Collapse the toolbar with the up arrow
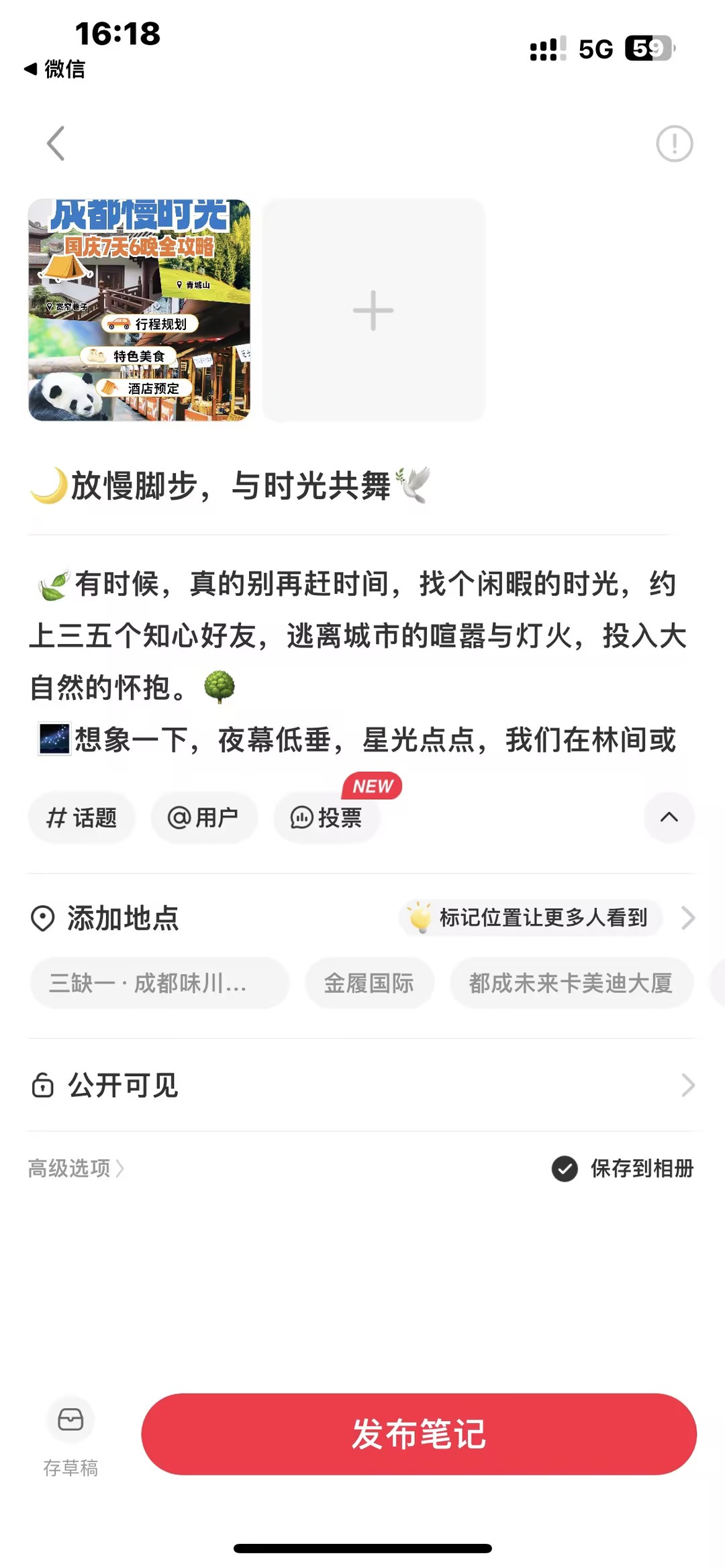The height and width of the screenshot is (1568, 725). click(669, 817)
